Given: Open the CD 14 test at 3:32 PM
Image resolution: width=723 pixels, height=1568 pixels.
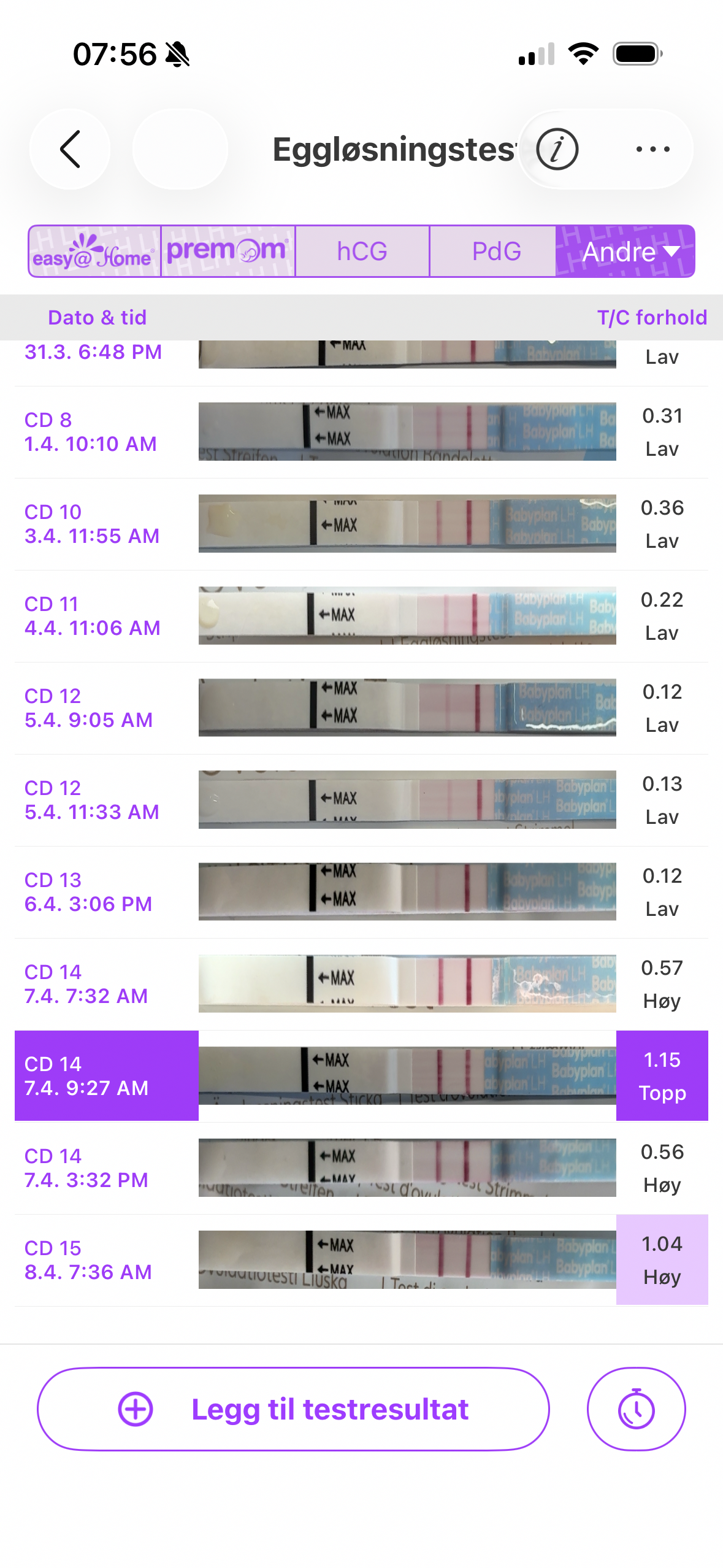Looking at the screenshot, I should 361,1168.
